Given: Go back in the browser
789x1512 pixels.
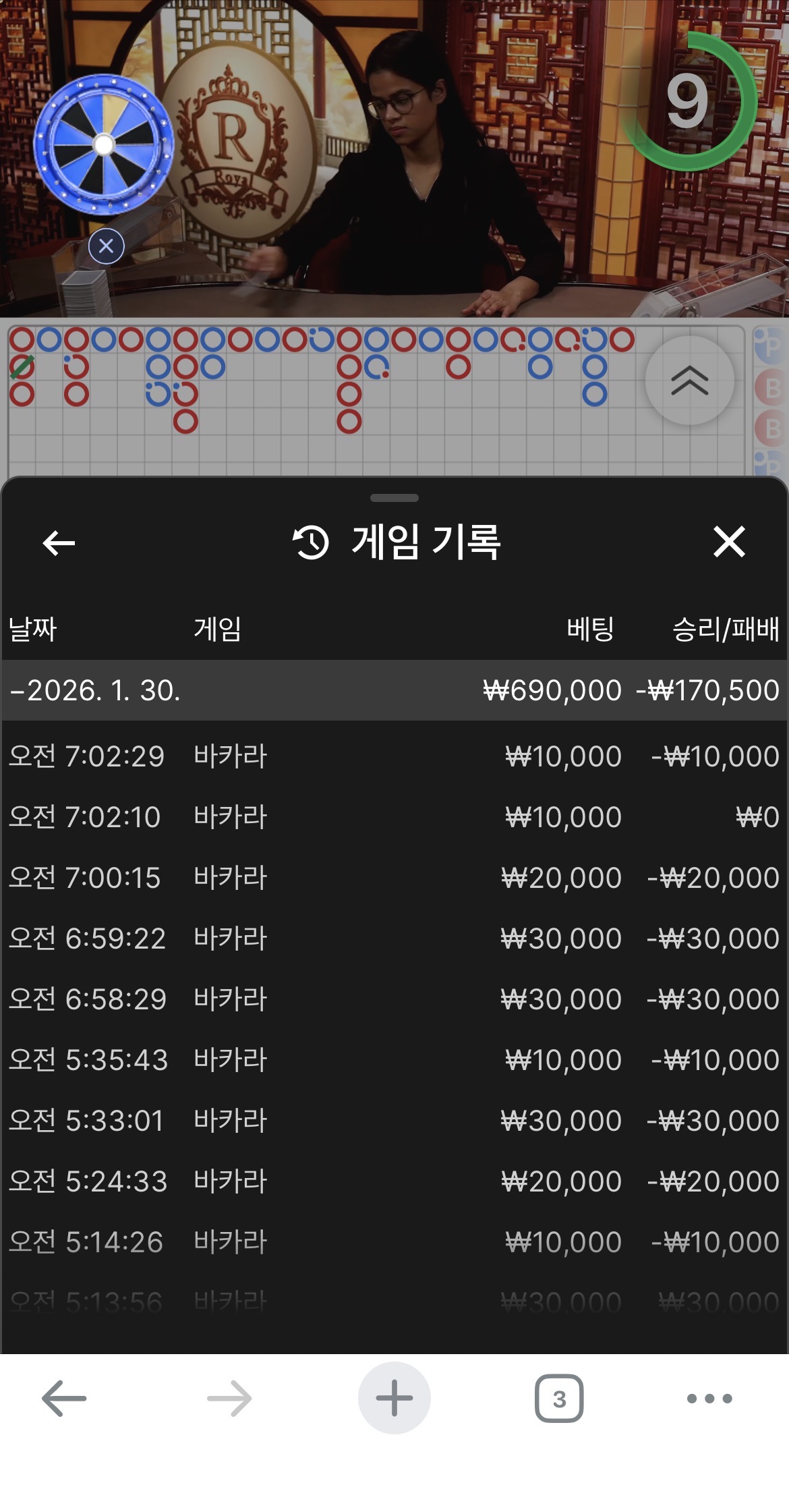Looking at the screenshot, I should pyautogui.click(x=64, y=1399).
